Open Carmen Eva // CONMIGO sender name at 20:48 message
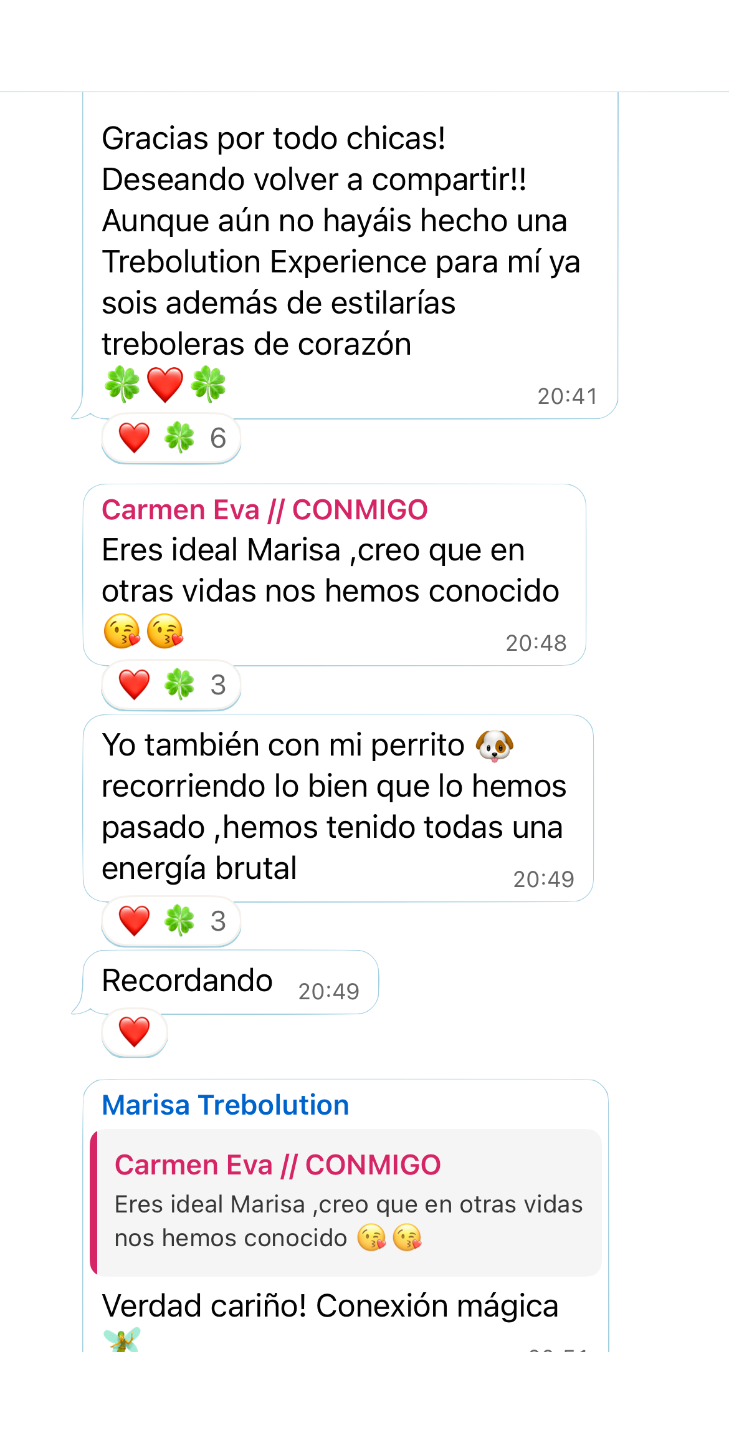Screen dimensions: 729x1440 click(265, 510)
